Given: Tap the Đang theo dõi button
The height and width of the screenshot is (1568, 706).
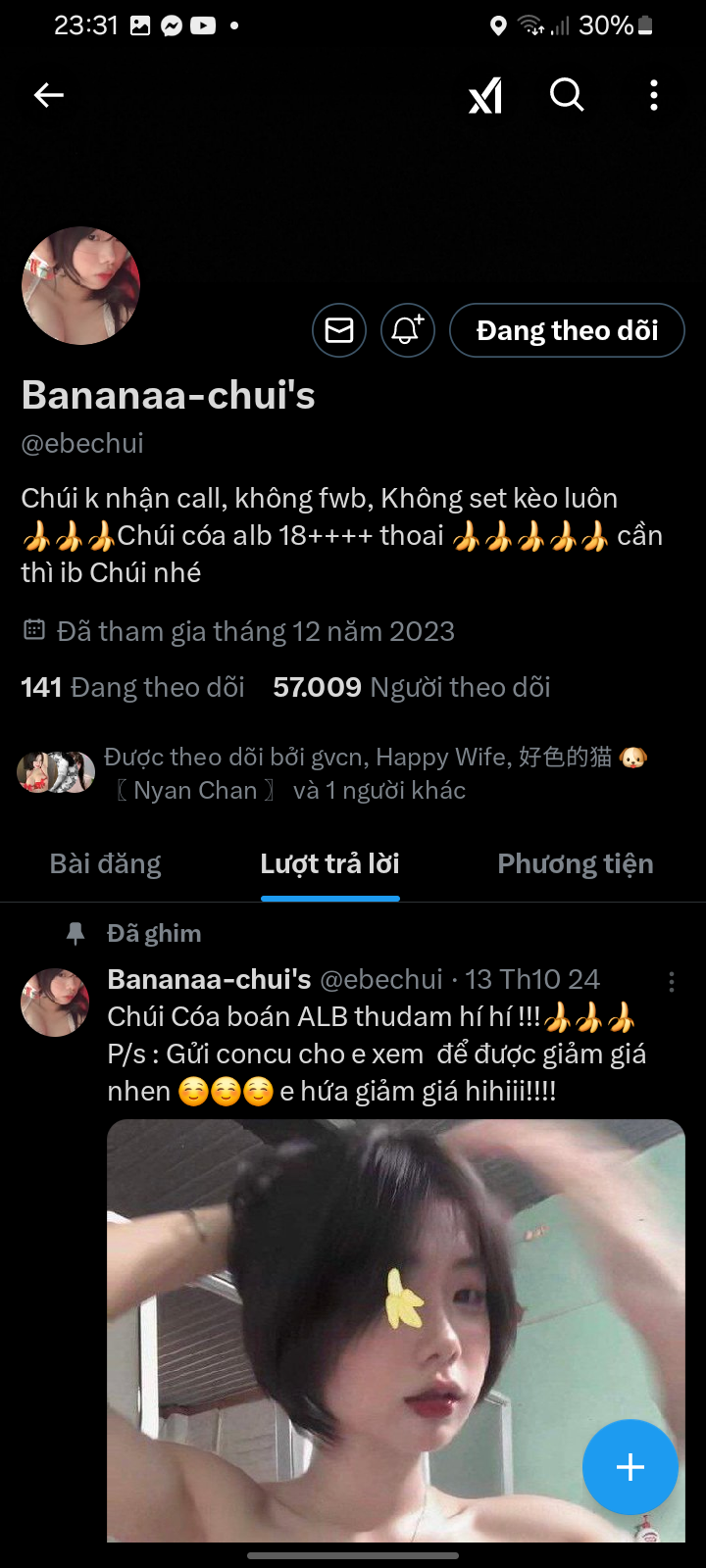Looking at the screenshot, I should pyautogui.click(x=567, y=330).
